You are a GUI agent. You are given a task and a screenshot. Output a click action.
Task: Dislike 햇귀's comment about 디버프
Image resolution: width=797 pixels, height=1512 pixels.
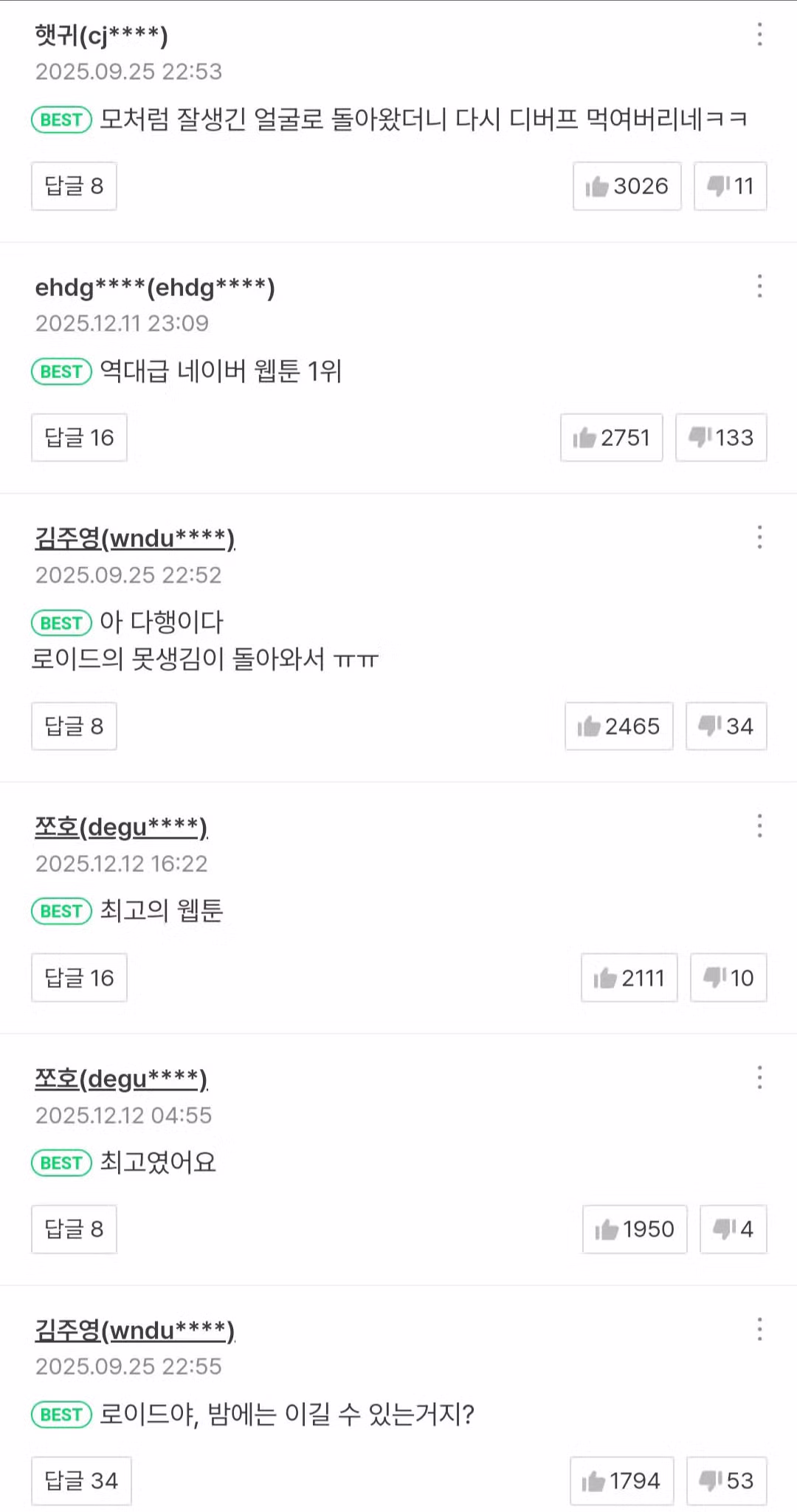[730, 187]
